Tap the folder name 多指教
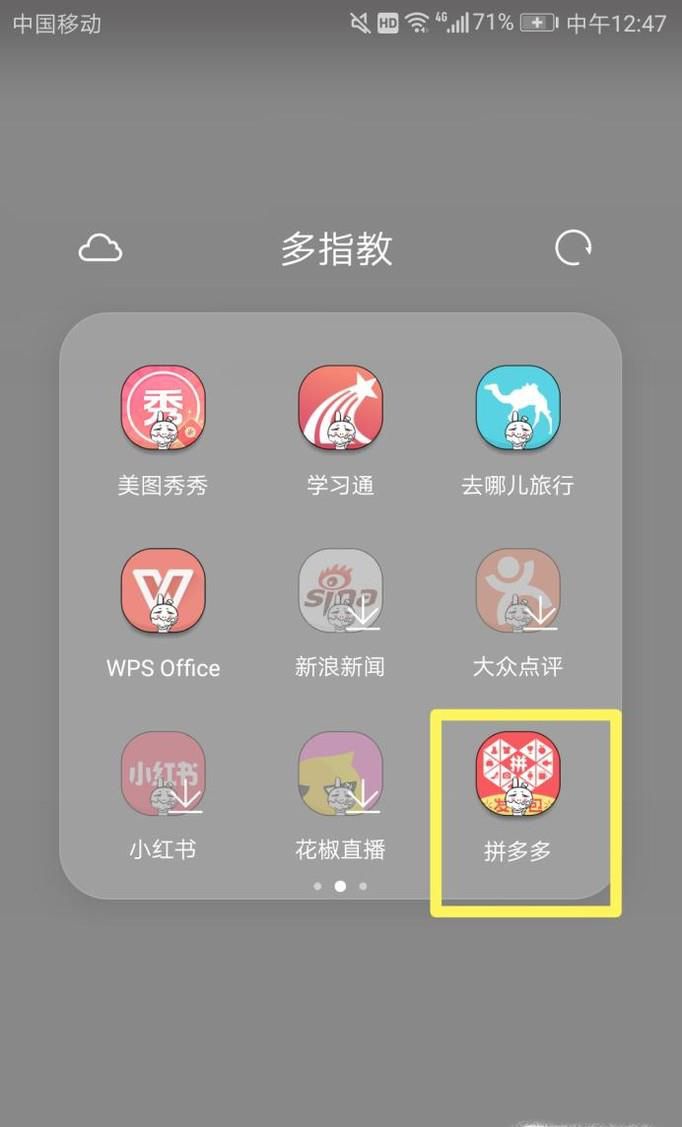The width and height of the screenshot is (682, 1127). [x=336, y=249]
